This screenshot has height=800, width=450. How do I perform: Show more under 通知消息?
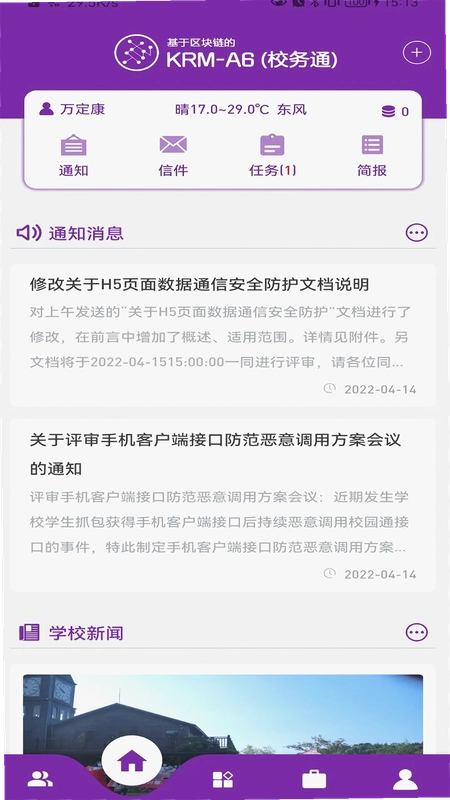click(x=417, y=233)
